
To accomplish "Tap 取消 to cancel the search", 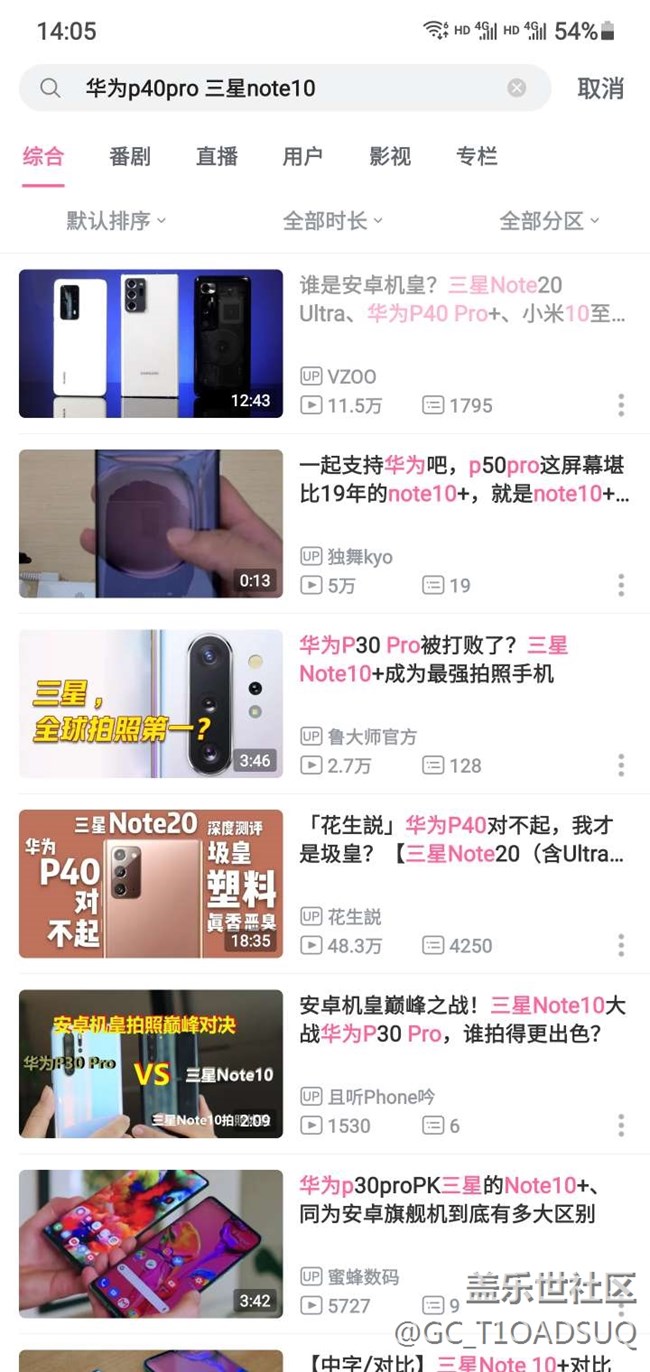I will point(600,88).
